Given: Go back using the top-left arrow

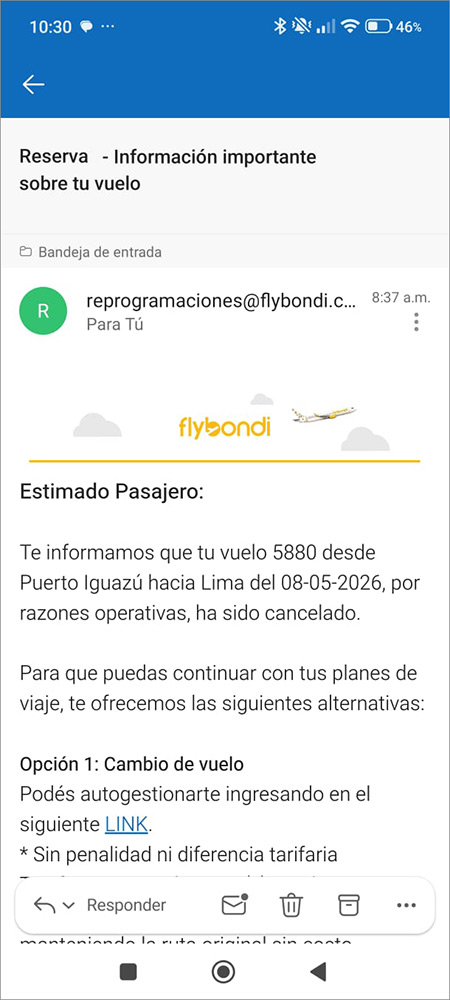Looking at the screenshot, I should tap(33, 84).
